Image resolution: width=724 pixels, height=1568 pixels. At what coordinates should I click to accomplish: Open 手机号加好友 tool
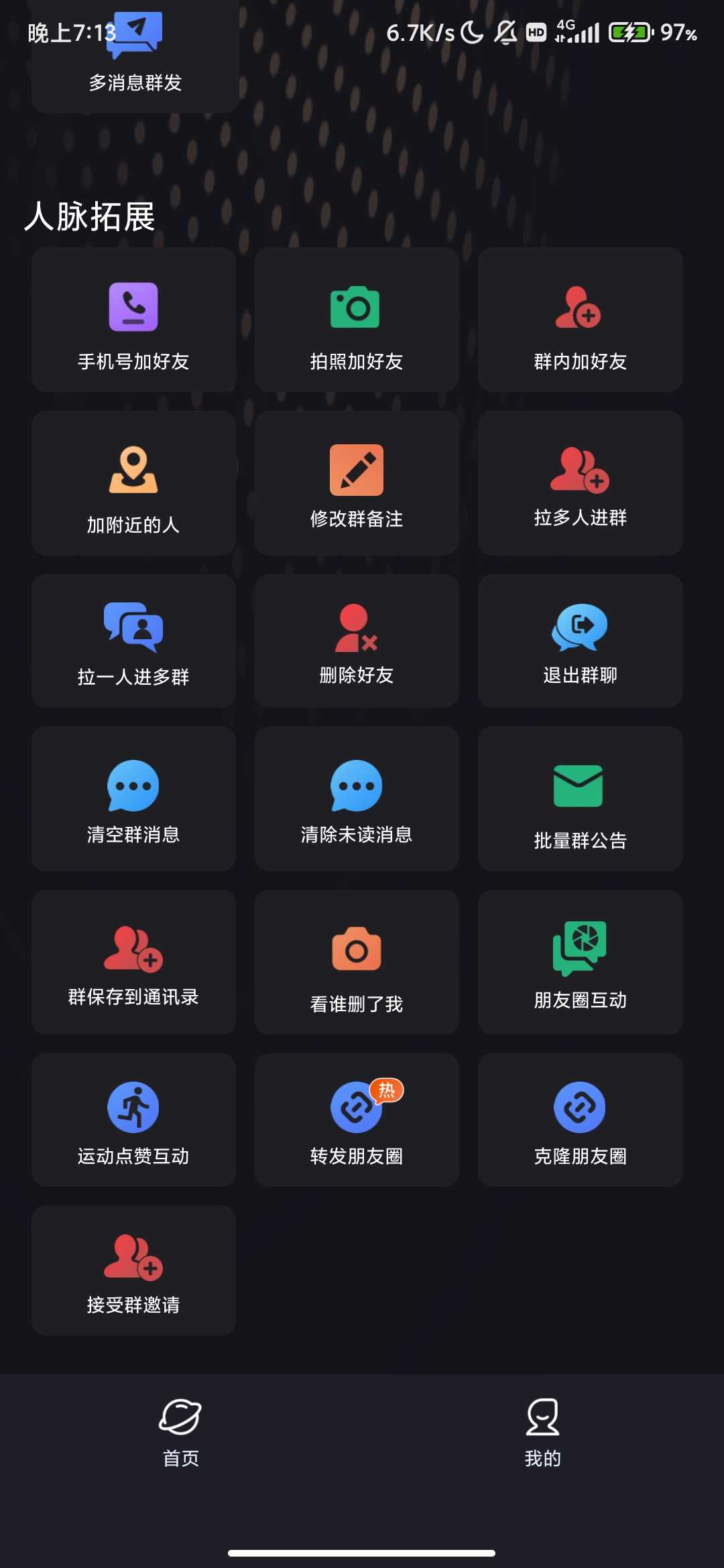click(133, 320)
